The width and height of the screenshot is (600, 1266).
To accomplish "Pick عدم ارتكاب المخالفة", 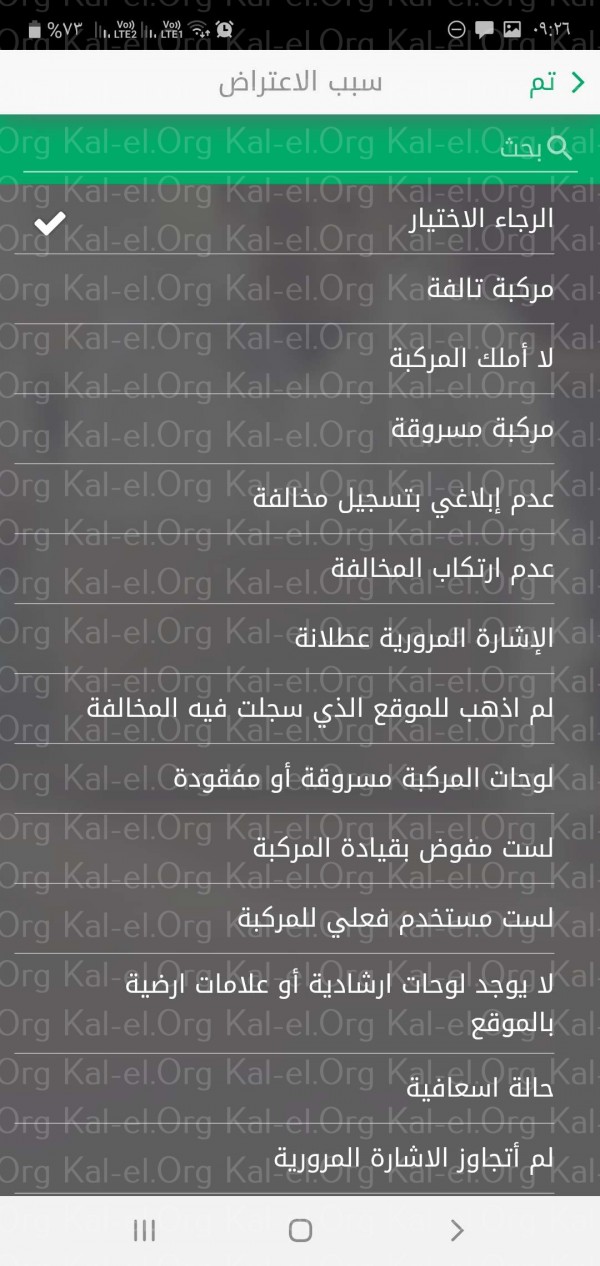I will click(x=300, y=570).
